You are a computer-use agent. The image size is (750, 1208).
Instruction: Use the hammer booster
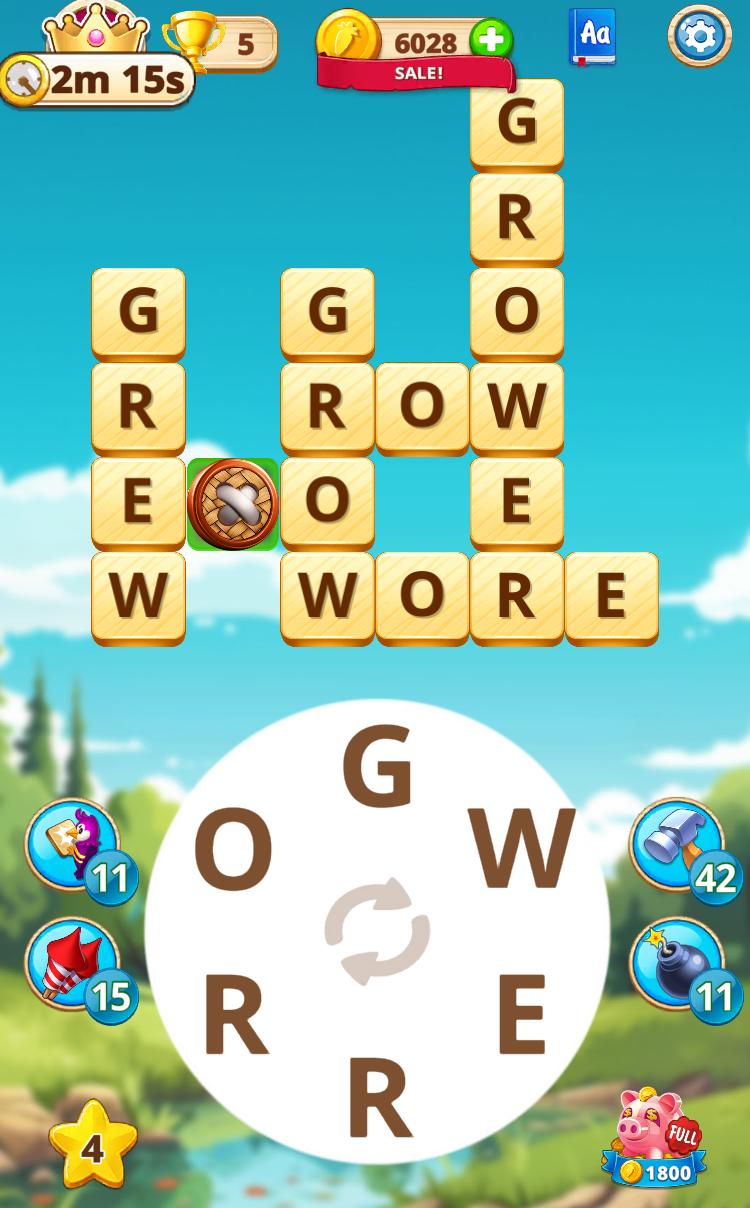(x=677, y=843)
